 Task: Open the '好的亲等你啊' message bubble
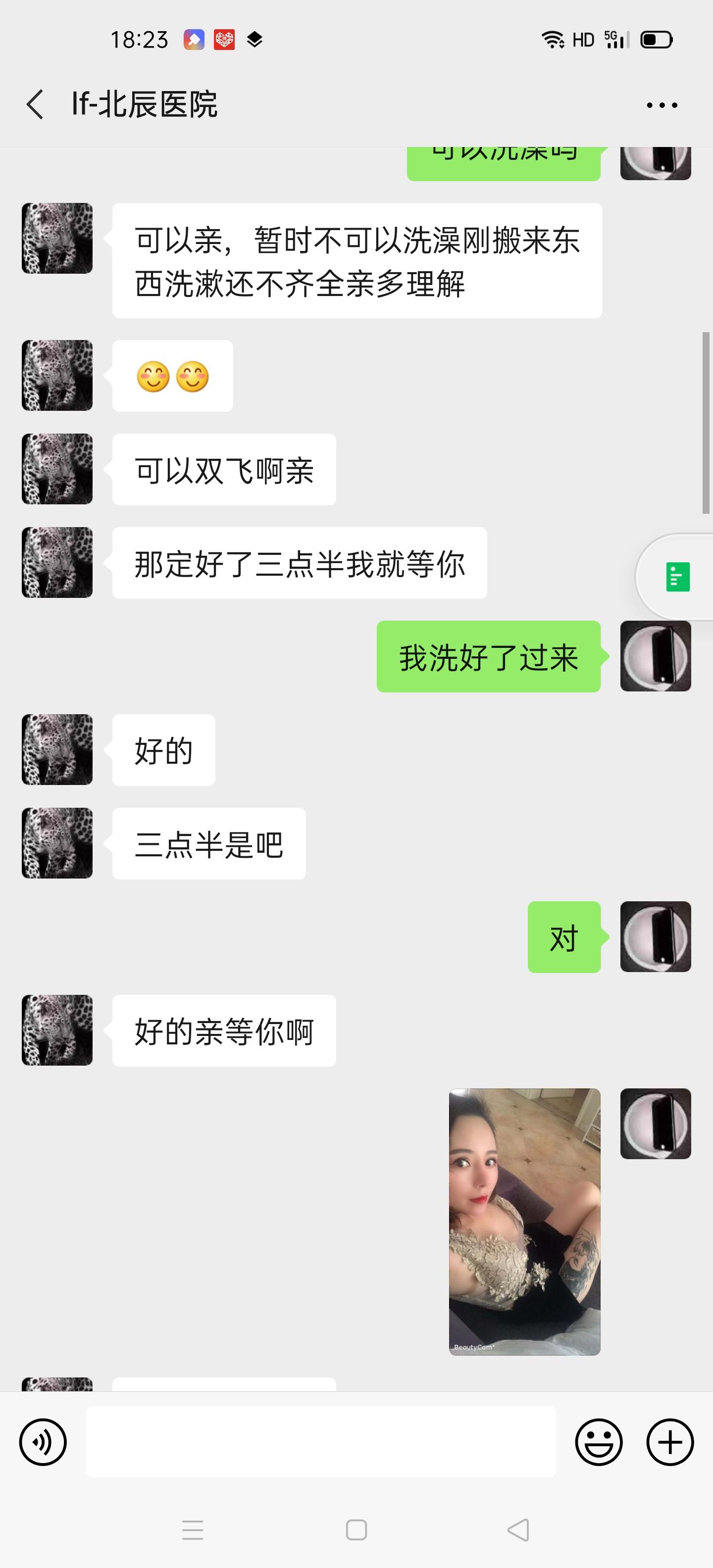tap(223, 1030)
